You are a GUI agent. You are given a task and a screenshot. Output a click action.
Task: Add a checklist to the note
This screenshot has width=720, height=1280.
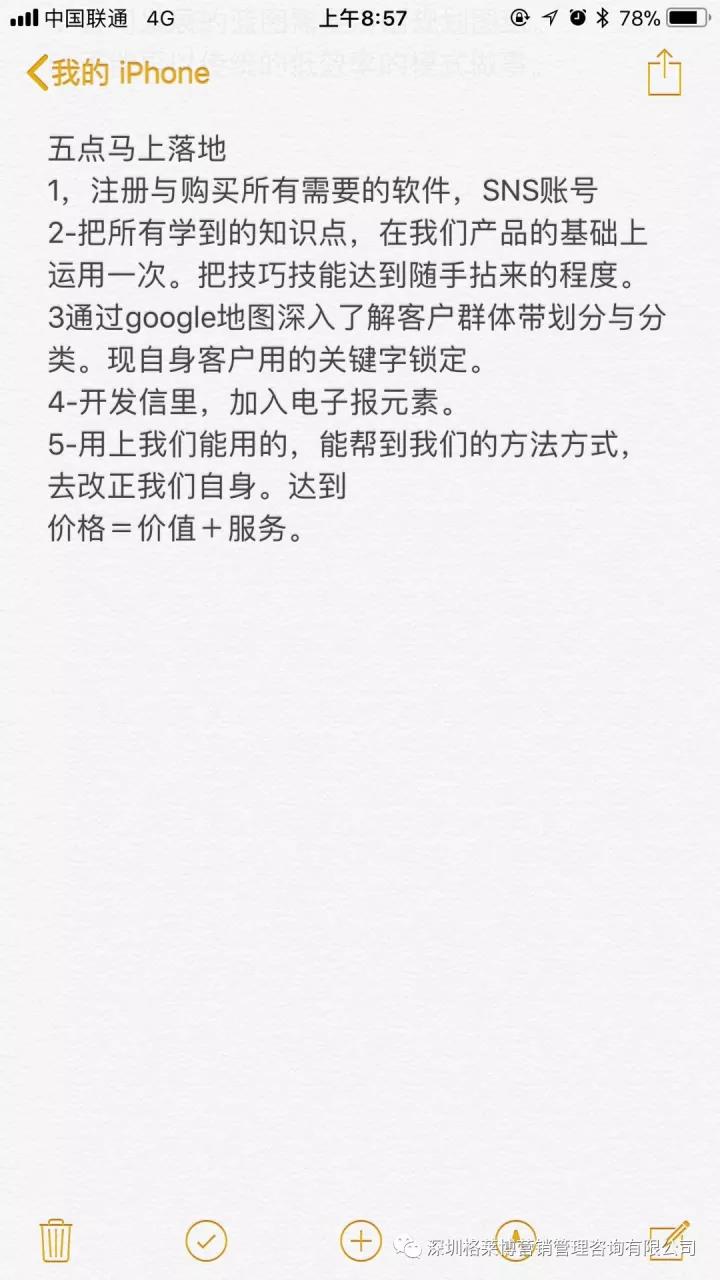[206, 1241]
